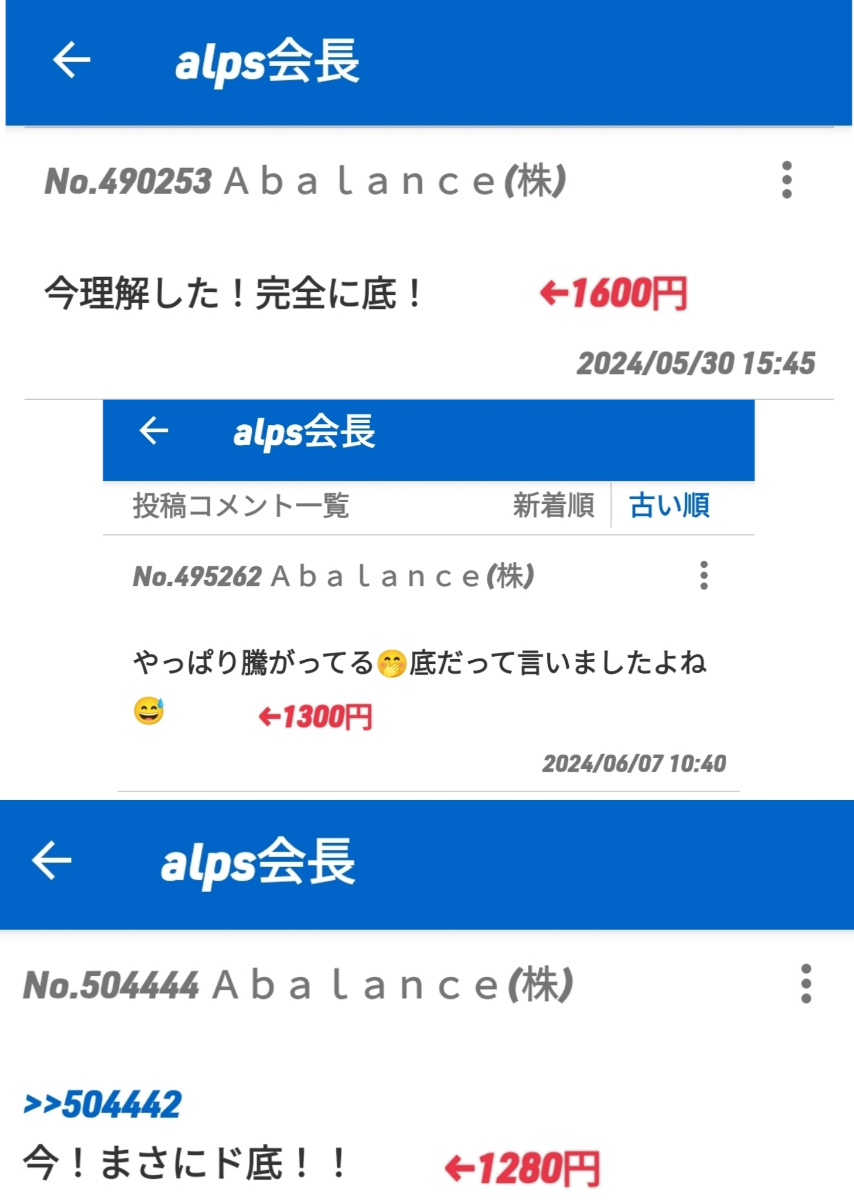Open the three-dot menu in the comment list screen

[x=704, y=576]
